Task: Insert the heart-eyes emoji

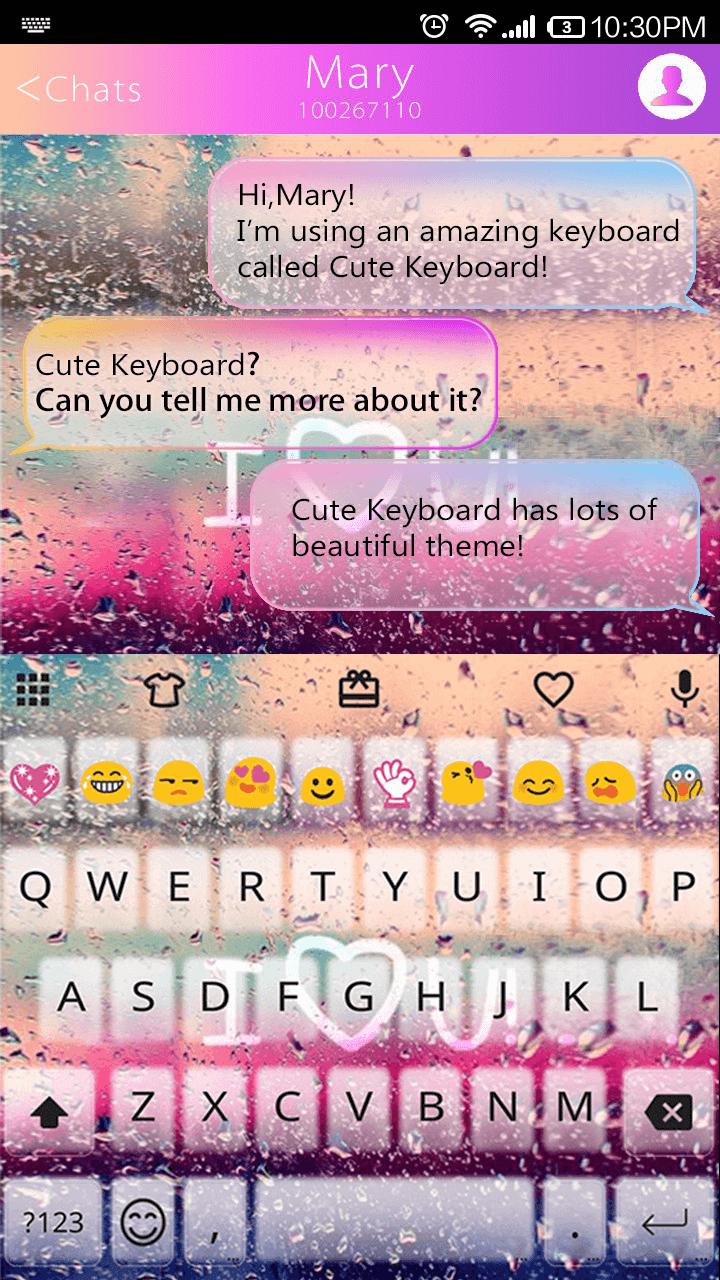Action: [x=250, y=783]
